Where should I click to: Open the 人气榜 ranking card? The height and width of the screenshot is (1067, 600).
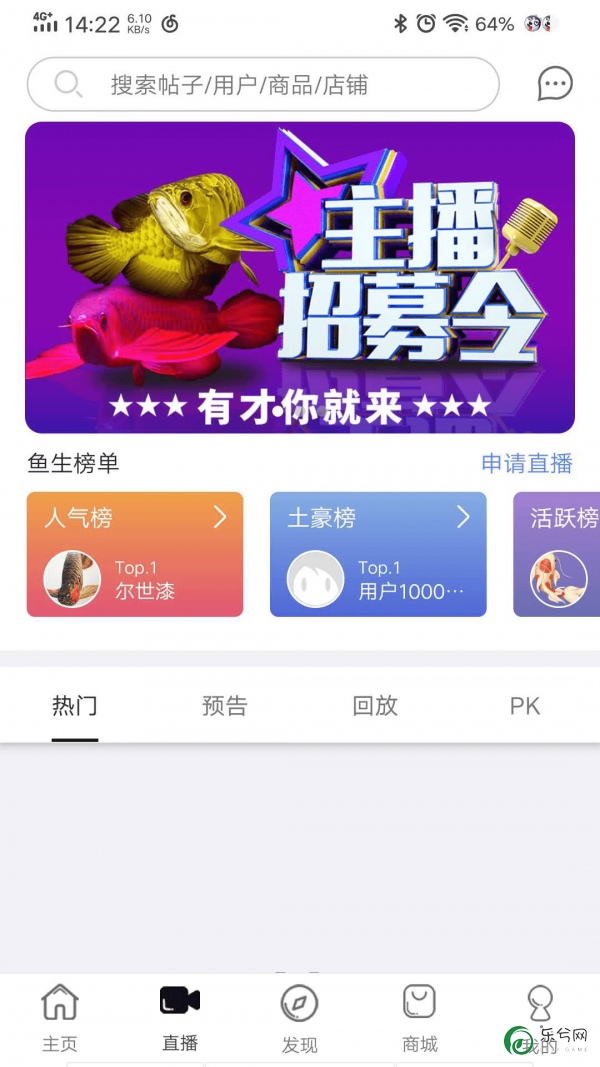pyautogui.click(x=135, y=554)
